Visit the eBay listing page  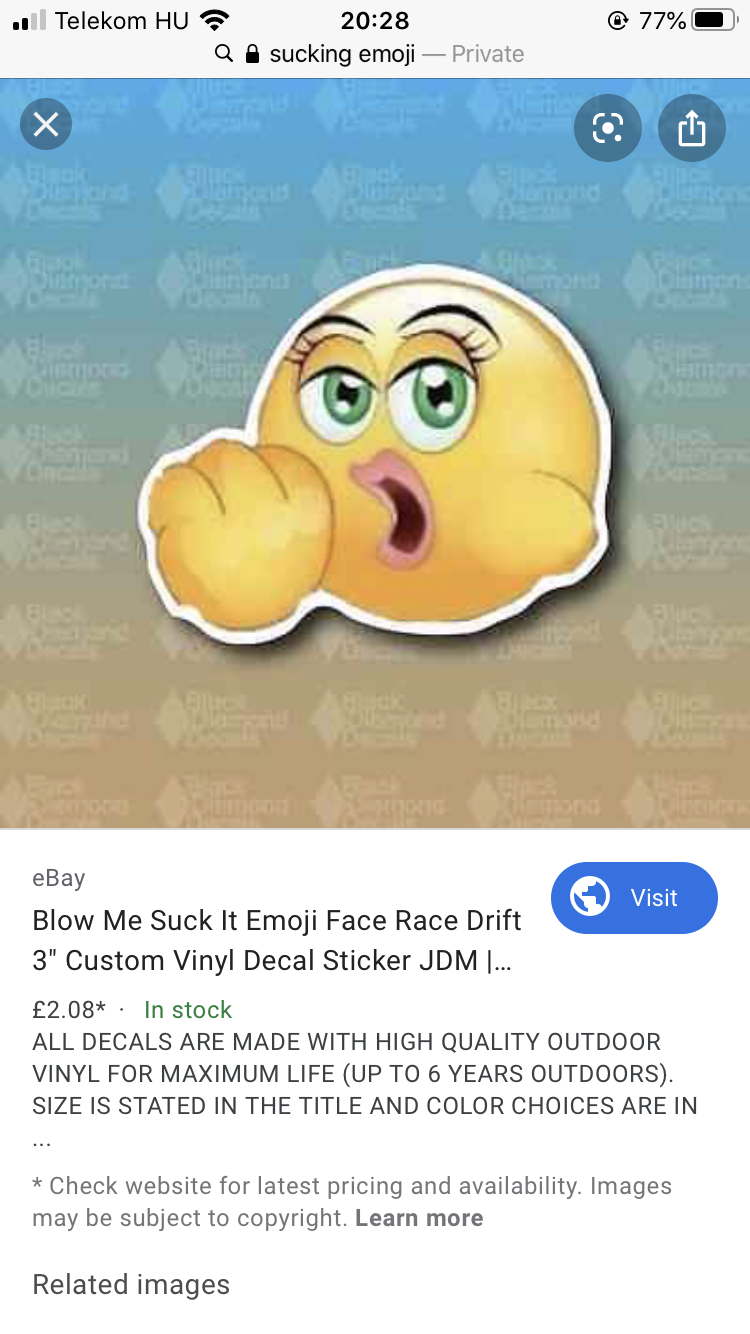(x=634, y=898)
